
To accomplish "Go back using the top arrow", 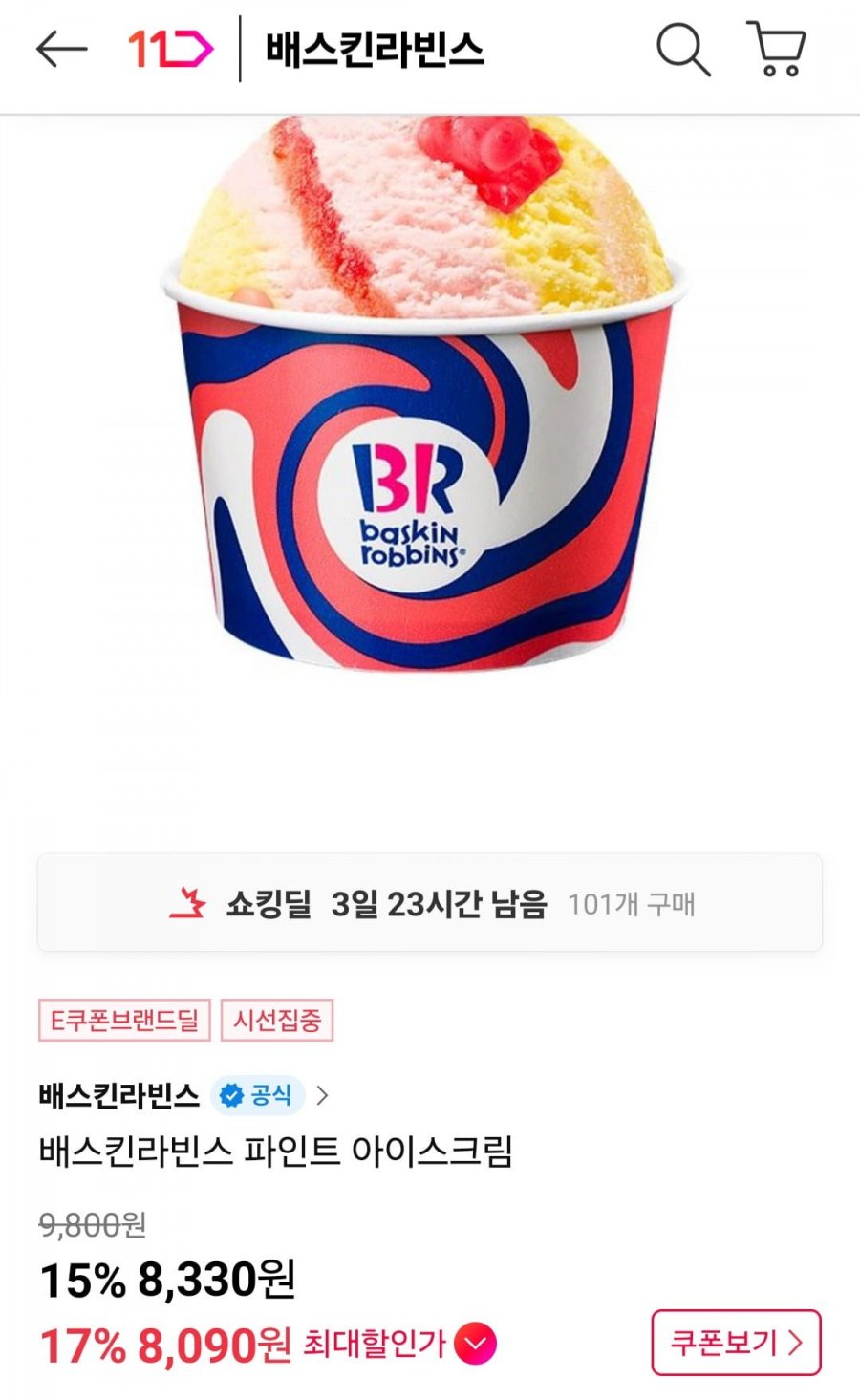I will pyautogui.click(x=62, y=50).
